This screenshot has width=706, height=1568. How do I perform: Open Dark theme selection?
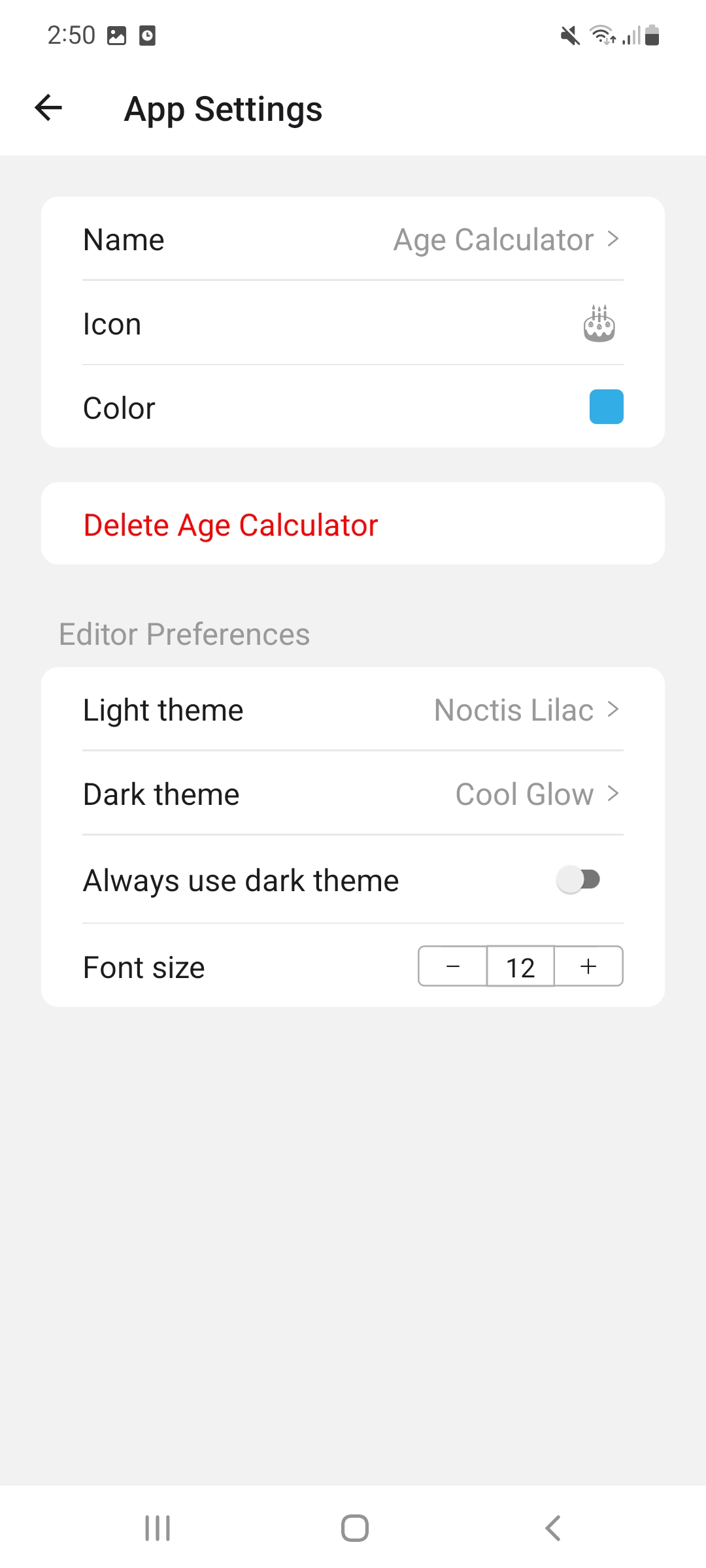pos(353,794)
